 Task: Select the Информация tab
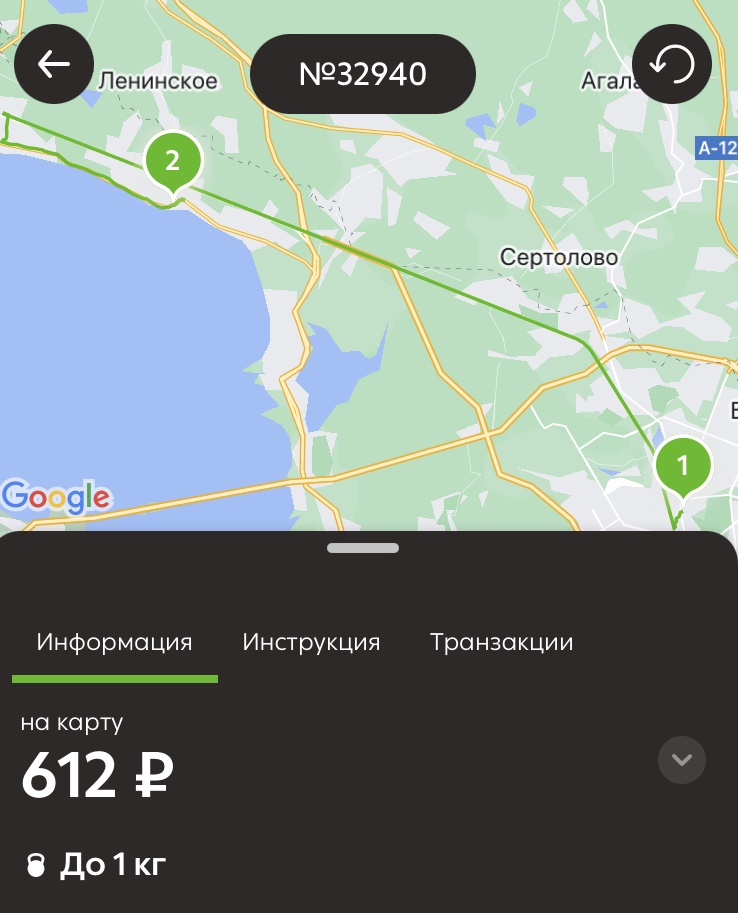pos(114,642)
